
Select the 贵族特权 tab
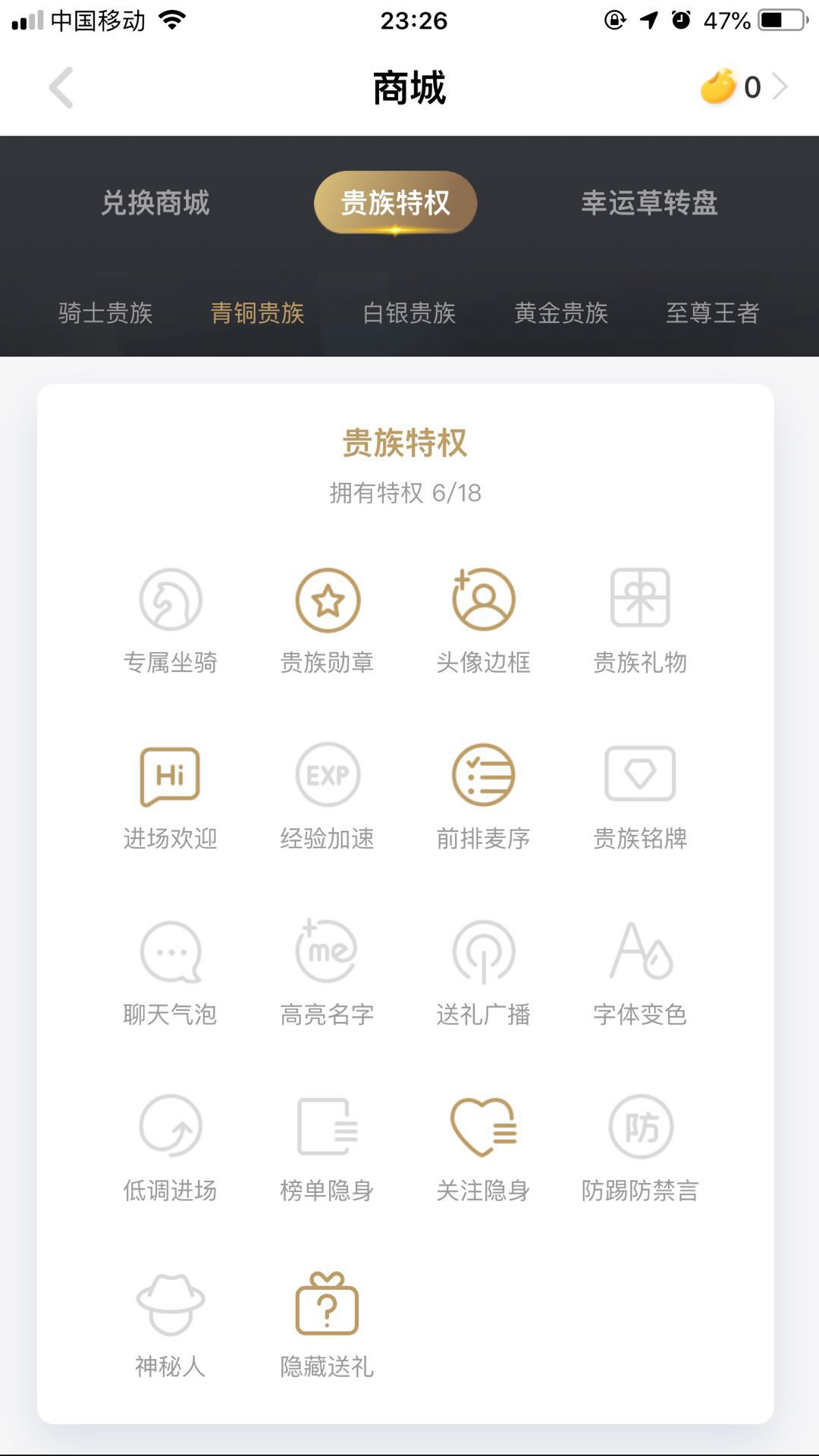tap(395, 202)
